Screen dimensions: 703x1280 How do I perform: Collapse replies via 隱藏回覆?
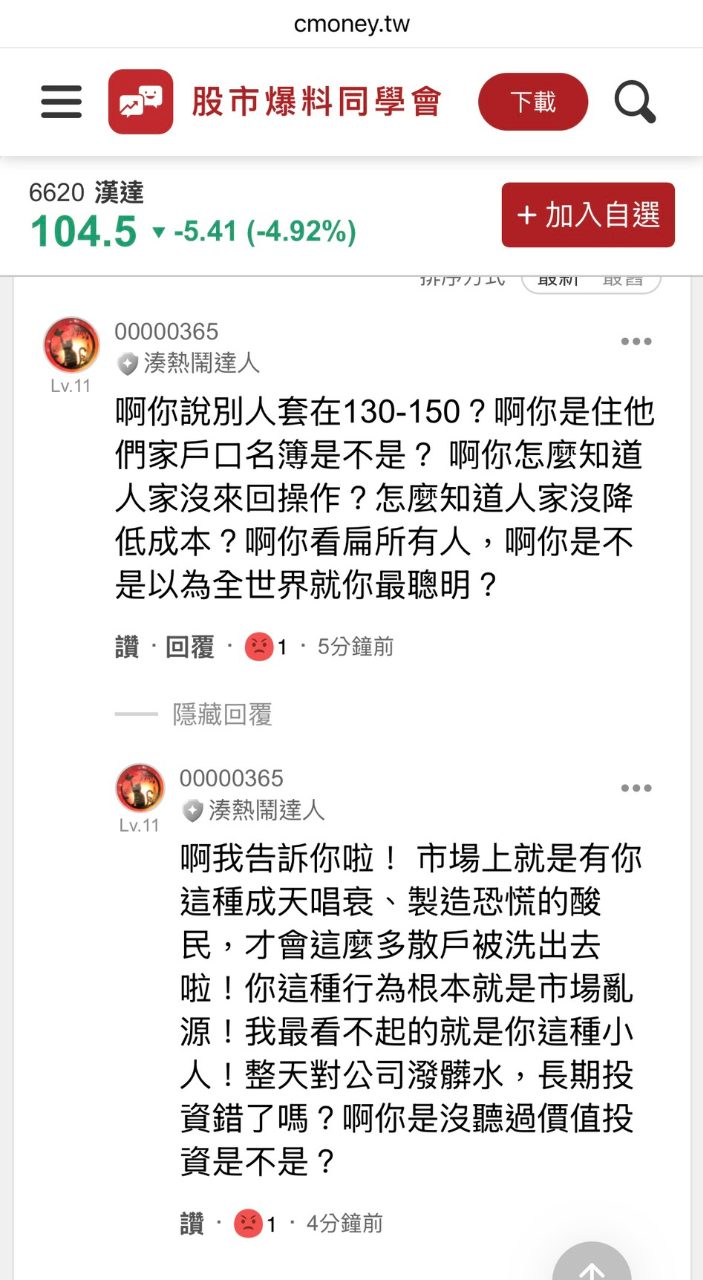point(222,714)
